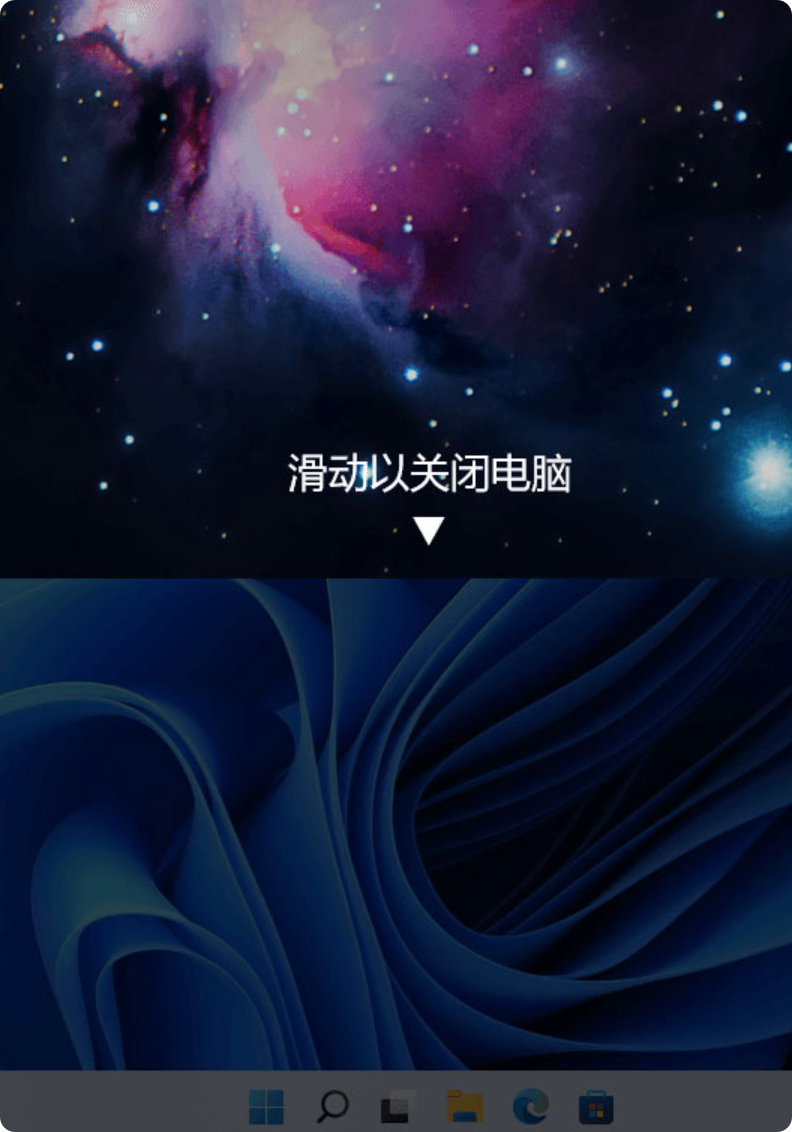Open the Microsoft Store app

pyautogui.click(x=596, y=1106)
